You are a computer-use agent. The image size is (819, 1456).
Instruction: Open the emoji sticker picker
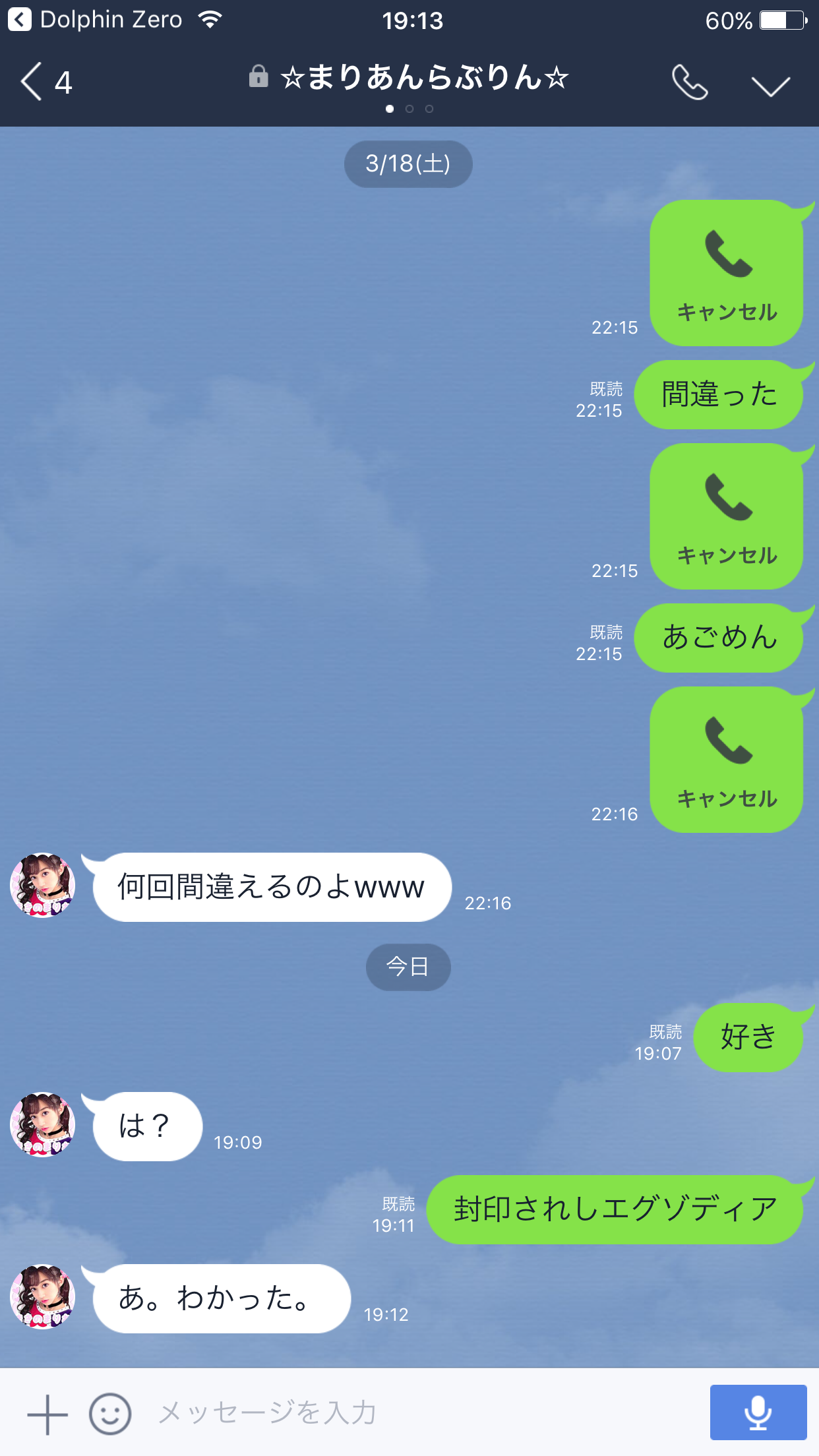(x=110, y=1414)
